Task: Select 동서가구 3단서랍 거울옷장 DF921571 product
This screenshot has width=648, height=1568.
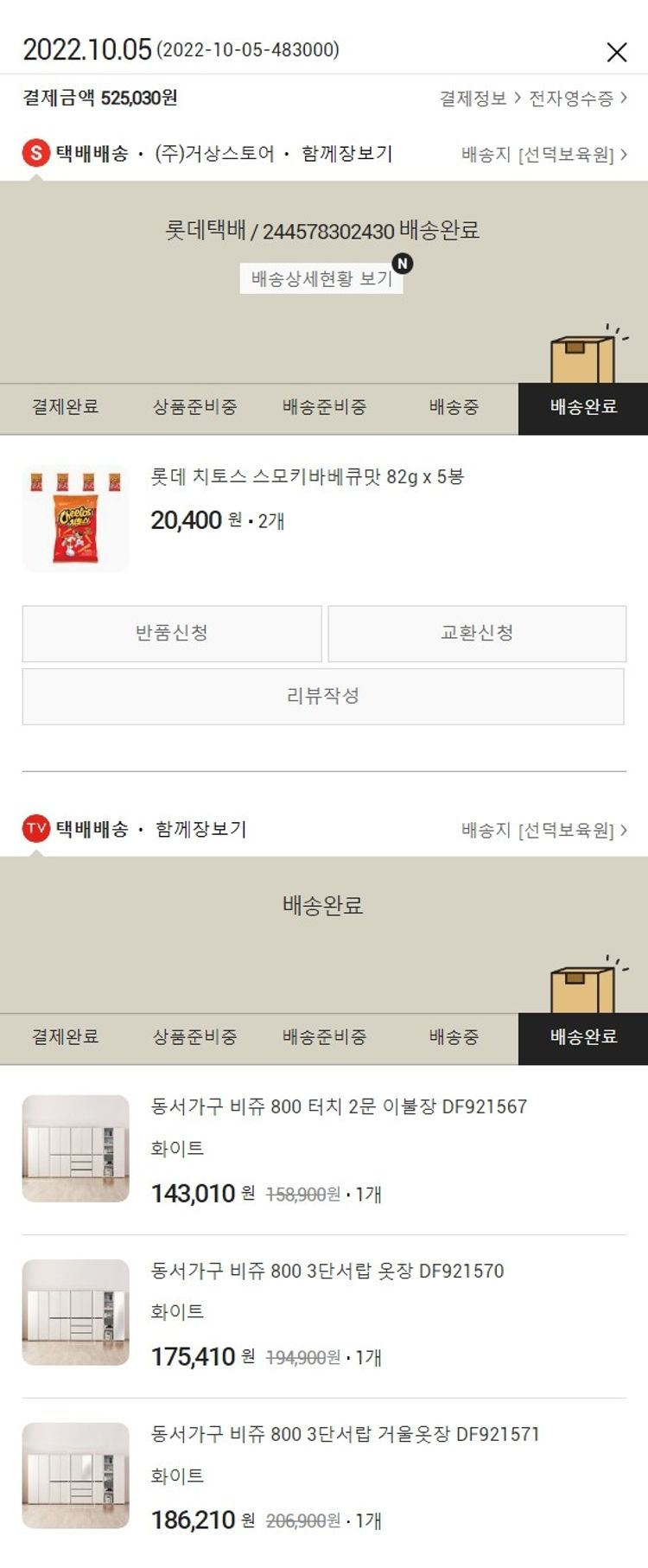Action: [345, 1434]
